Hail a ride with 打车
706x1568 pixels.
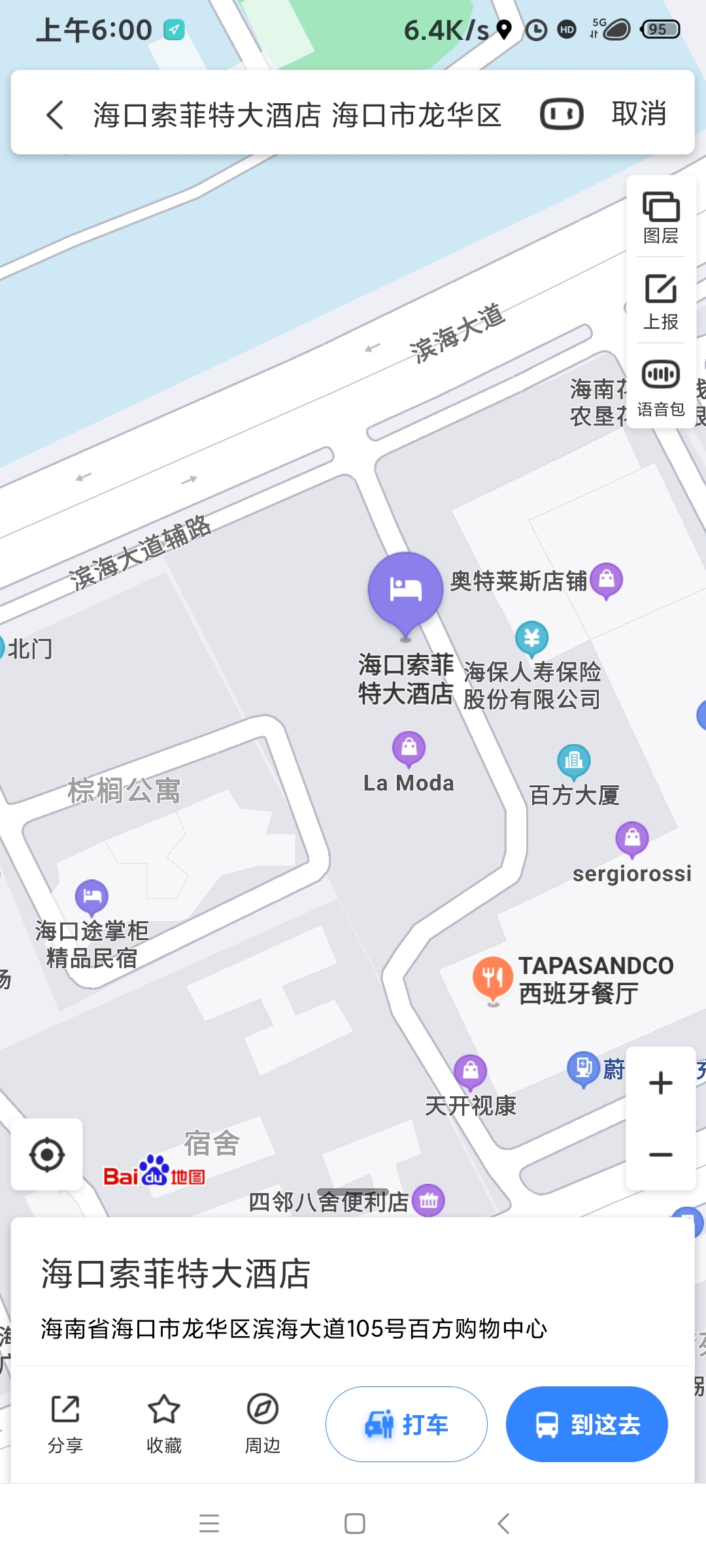pos(407,1424)
